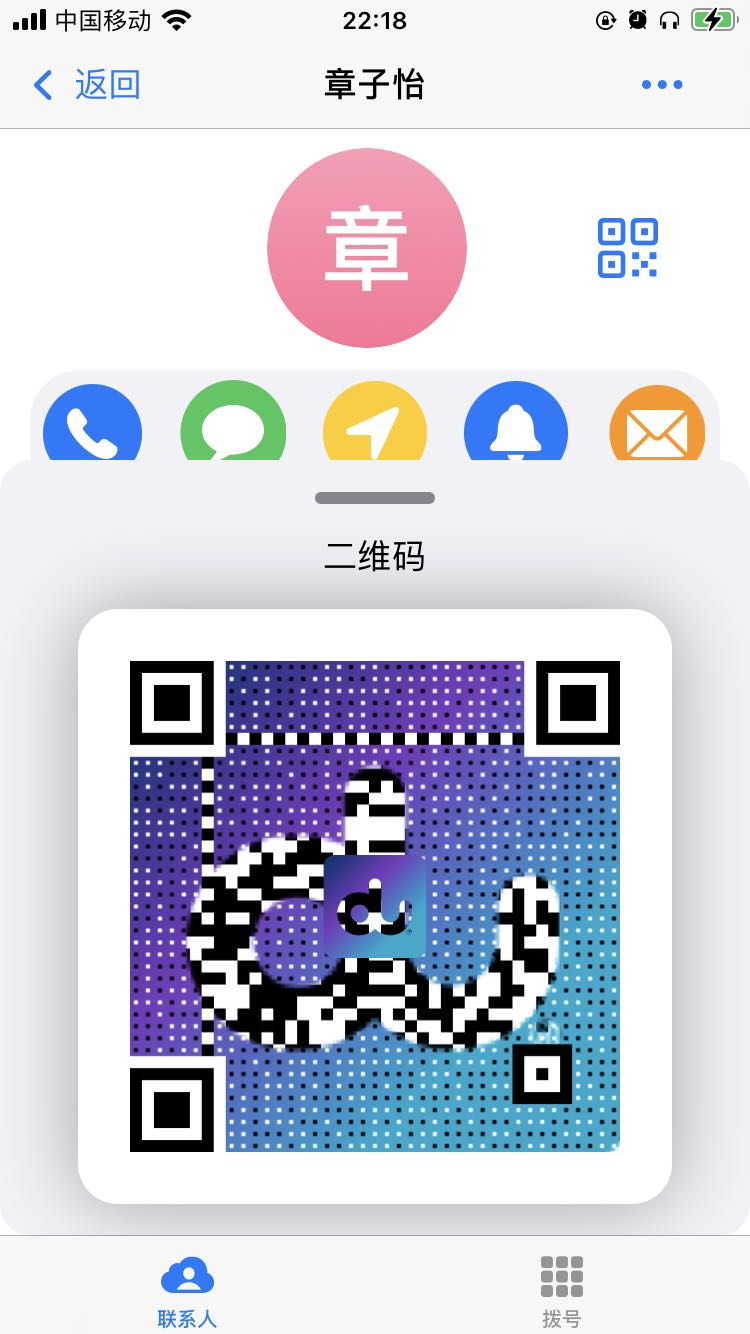Viewport: 750px width, 1334px height.
Task: Send a message via green chat icon
Action: tap(233, 427)
